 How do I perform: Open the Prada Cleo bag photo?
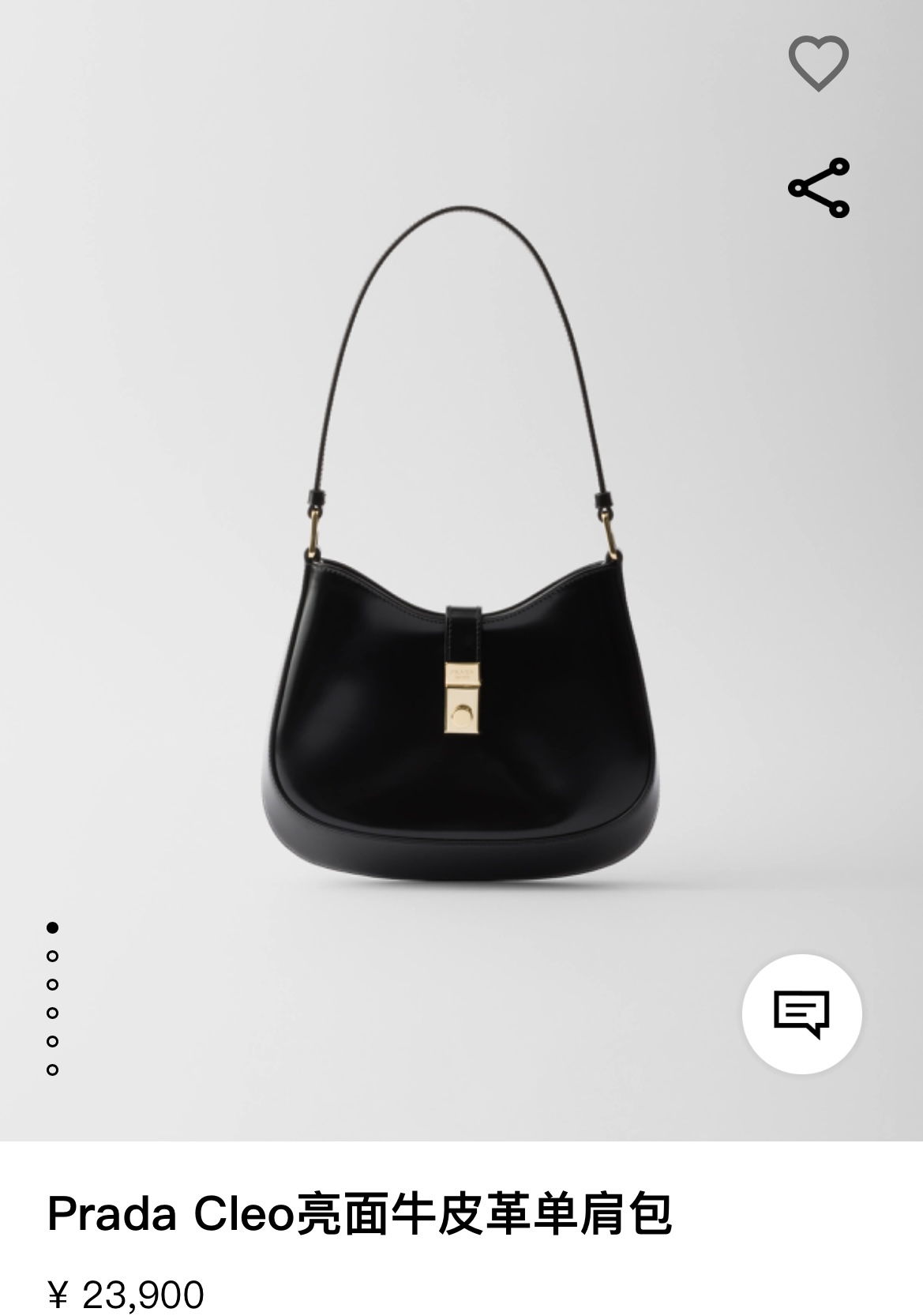tap(460, 632)
